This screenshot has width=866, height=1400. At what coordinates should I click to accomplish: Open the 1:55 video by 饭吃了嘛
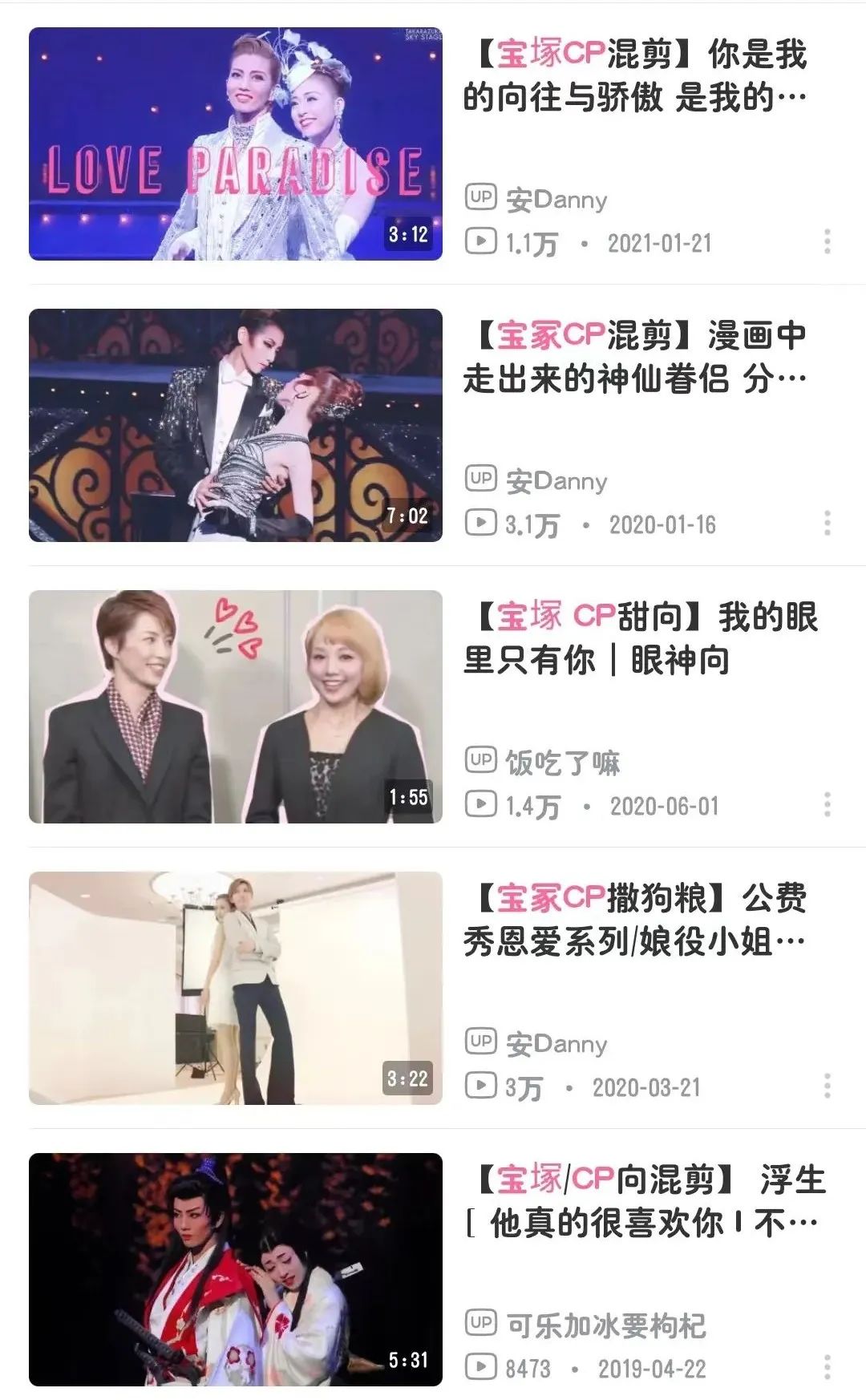pyautogui.click(x=235, y=706)
